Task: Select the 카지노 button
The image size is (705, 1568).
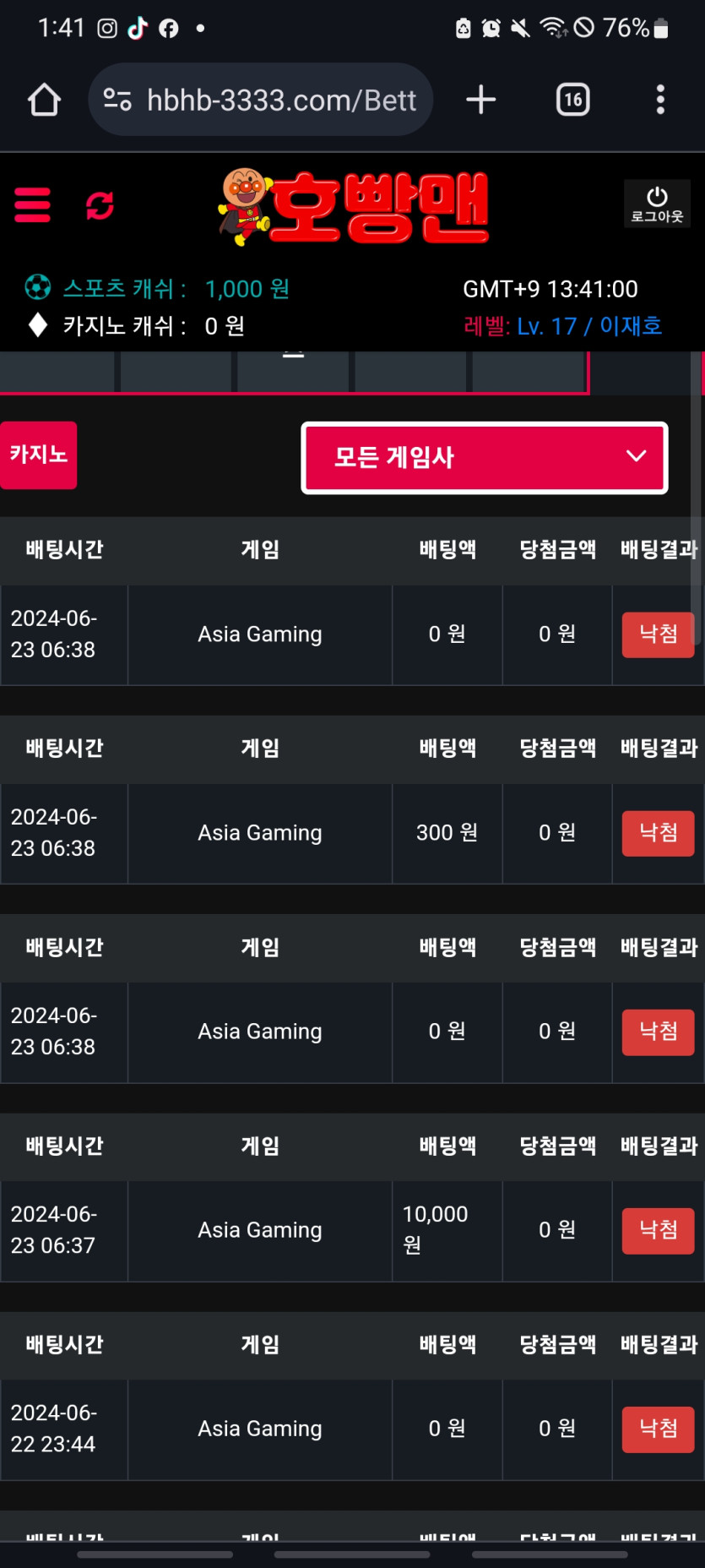Action: pos(38,455)
